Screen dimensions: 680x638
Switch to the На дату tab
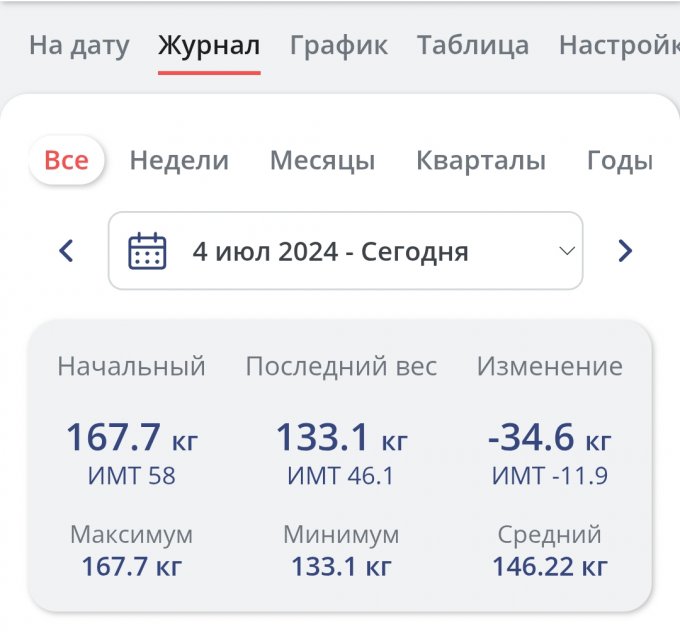[x=79, y=46]
